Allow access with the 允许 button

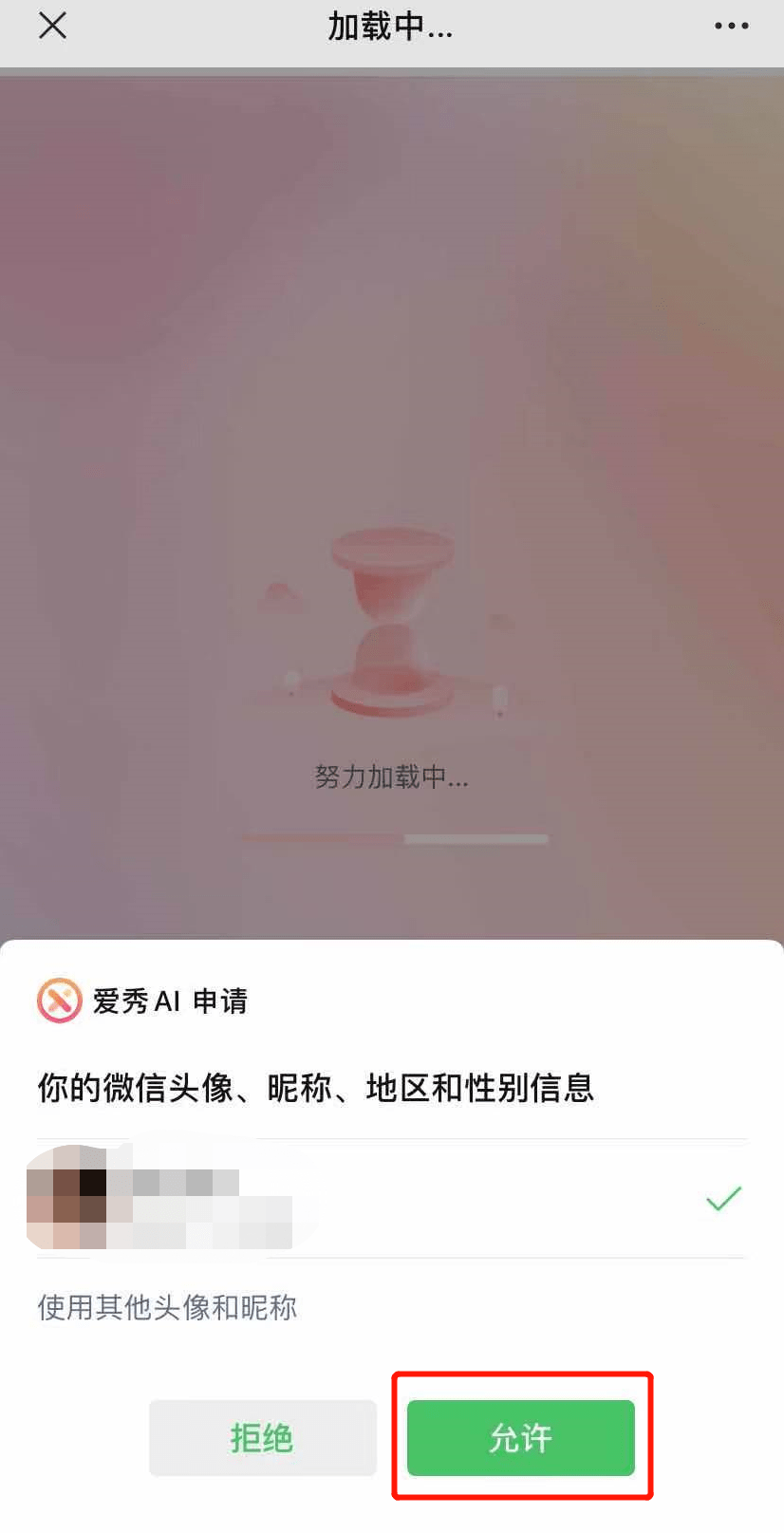pyautogui.click(x=520, y=1437)
